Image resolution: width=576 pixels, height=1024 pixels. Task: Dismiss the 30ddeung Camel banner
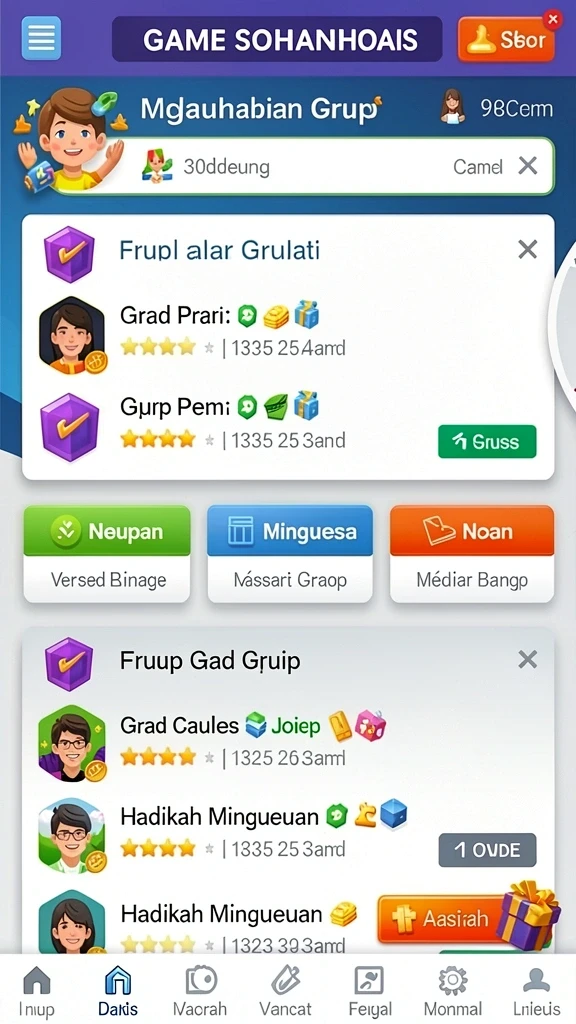tap(528, 167)
